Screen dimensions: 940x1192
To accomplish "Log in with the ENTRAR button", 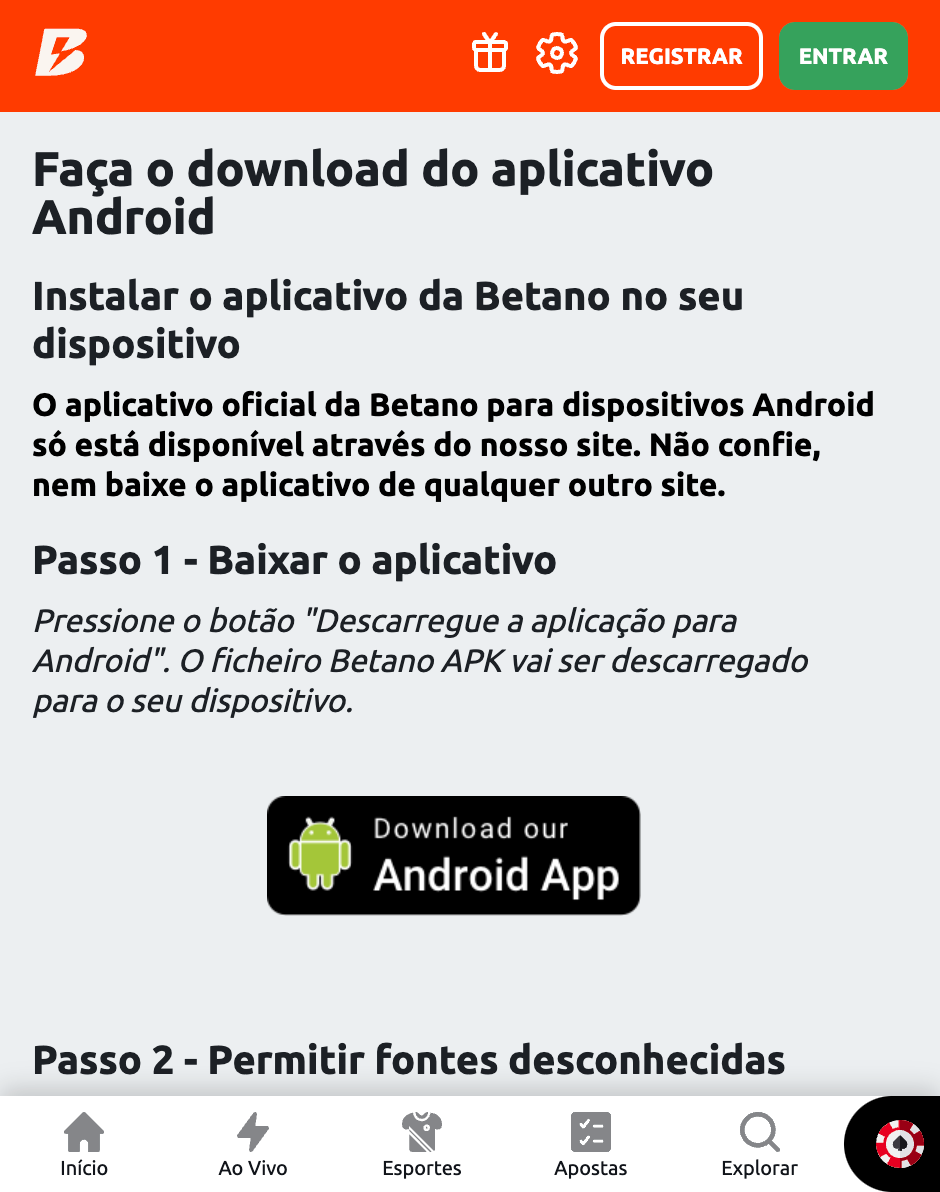I will [x=843, y=56].
